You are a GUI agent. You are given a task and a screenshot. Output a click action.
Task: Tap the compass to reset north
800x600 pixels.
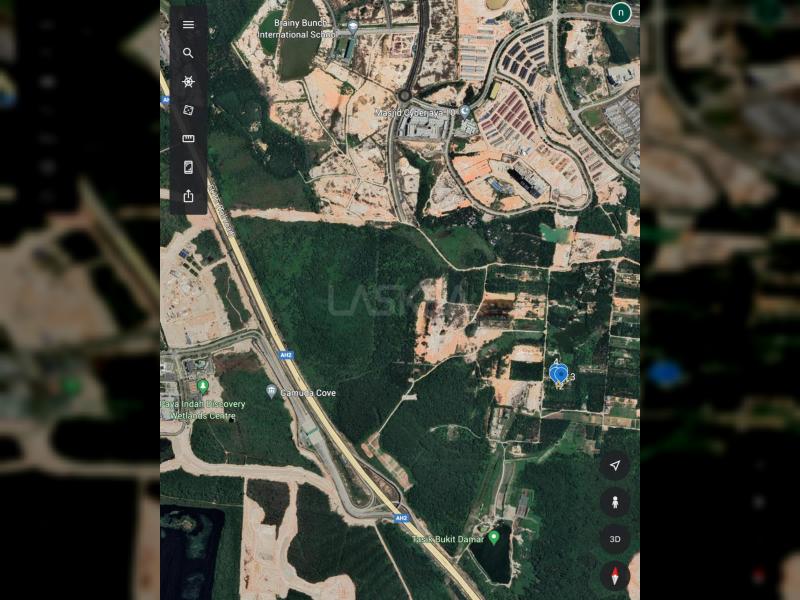click(x=615, y=576)
